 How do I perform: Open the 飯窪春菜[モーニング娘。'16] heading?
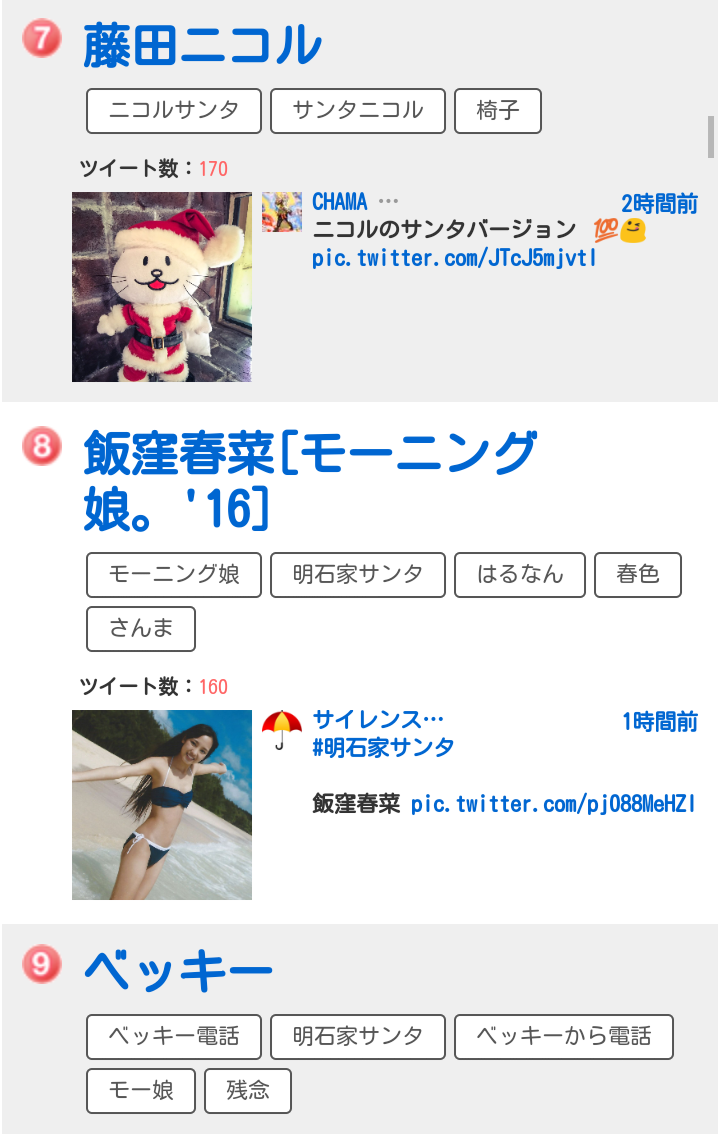(x=310, y=481)
